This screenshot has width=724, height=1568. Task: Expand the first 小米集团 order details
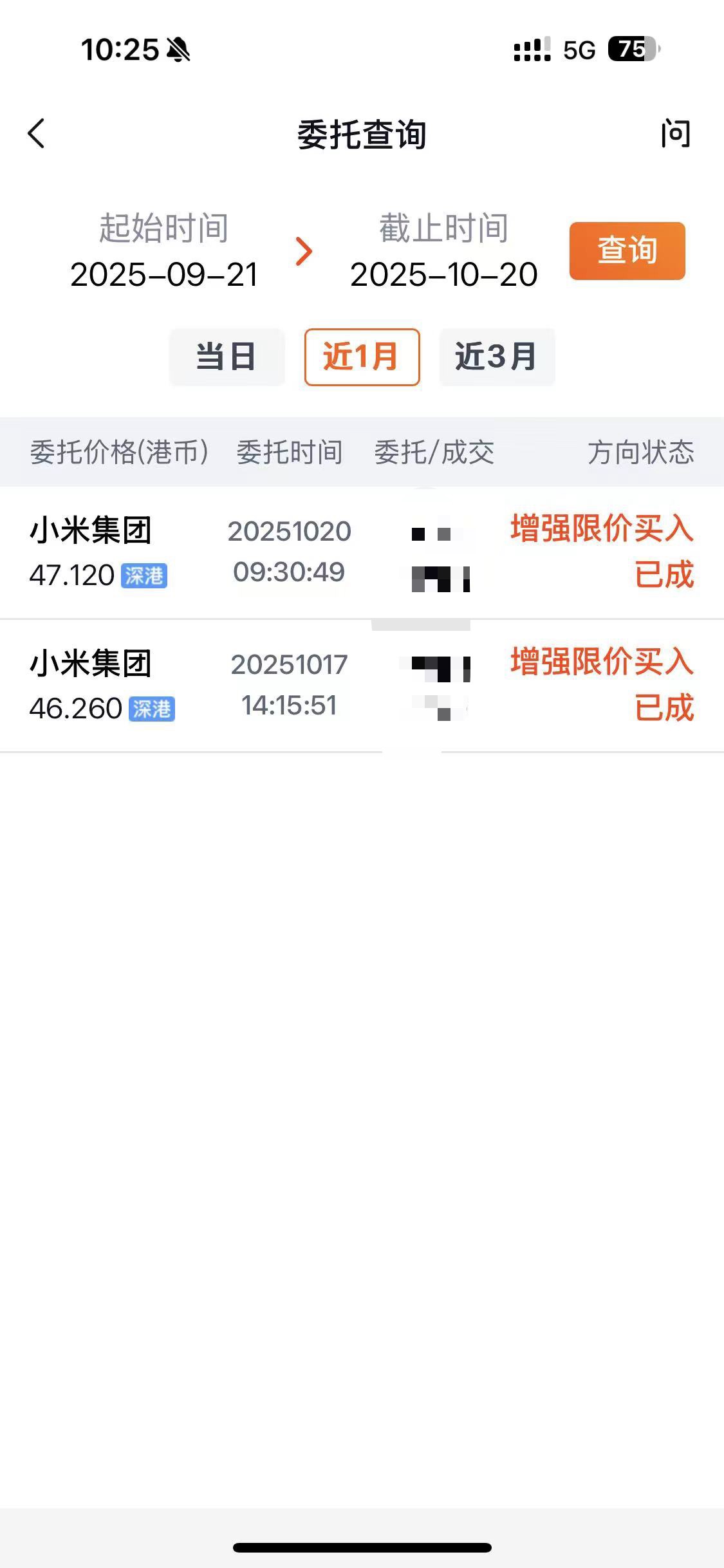(362, 554)
